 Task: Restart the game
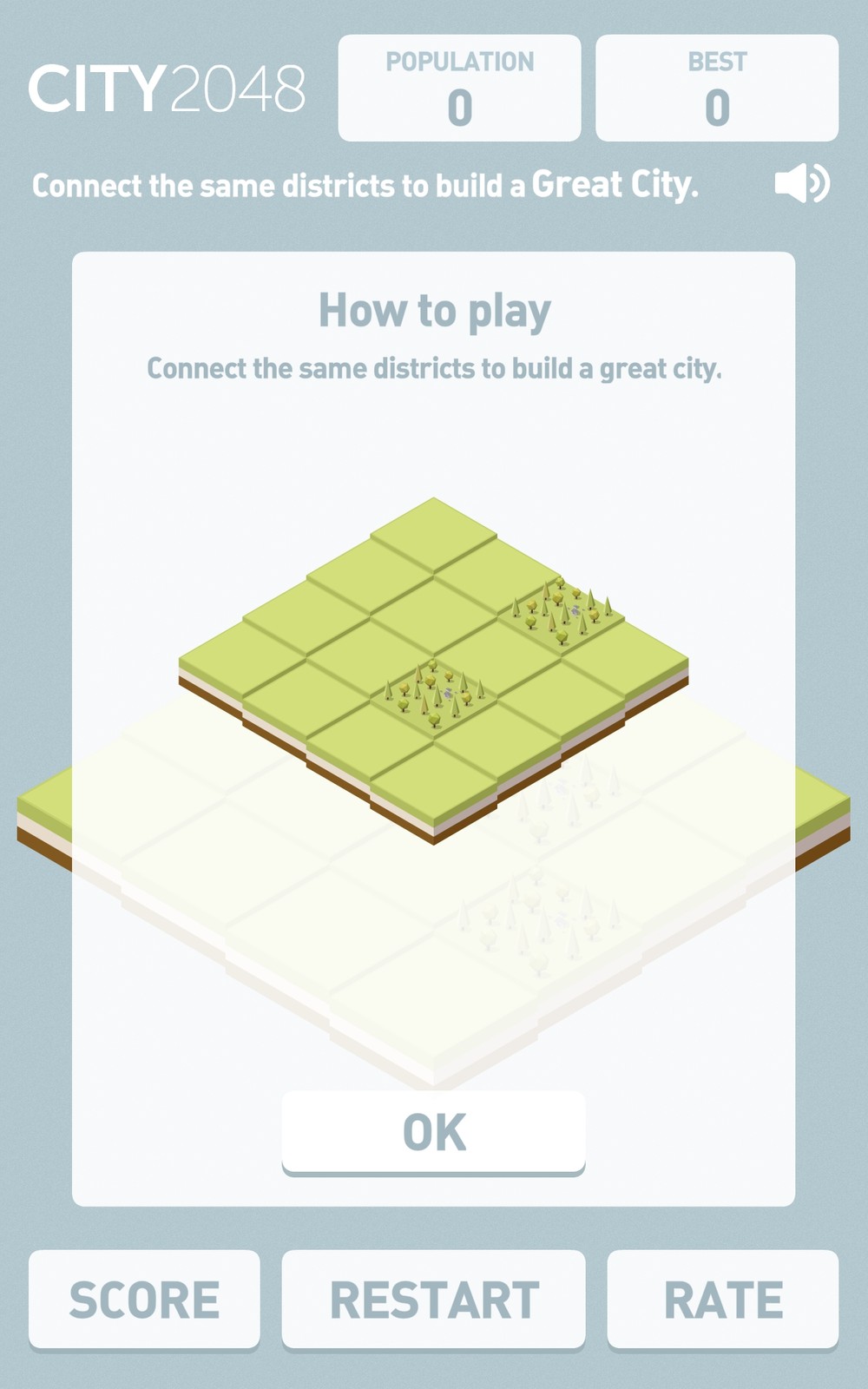(433, 1299)
